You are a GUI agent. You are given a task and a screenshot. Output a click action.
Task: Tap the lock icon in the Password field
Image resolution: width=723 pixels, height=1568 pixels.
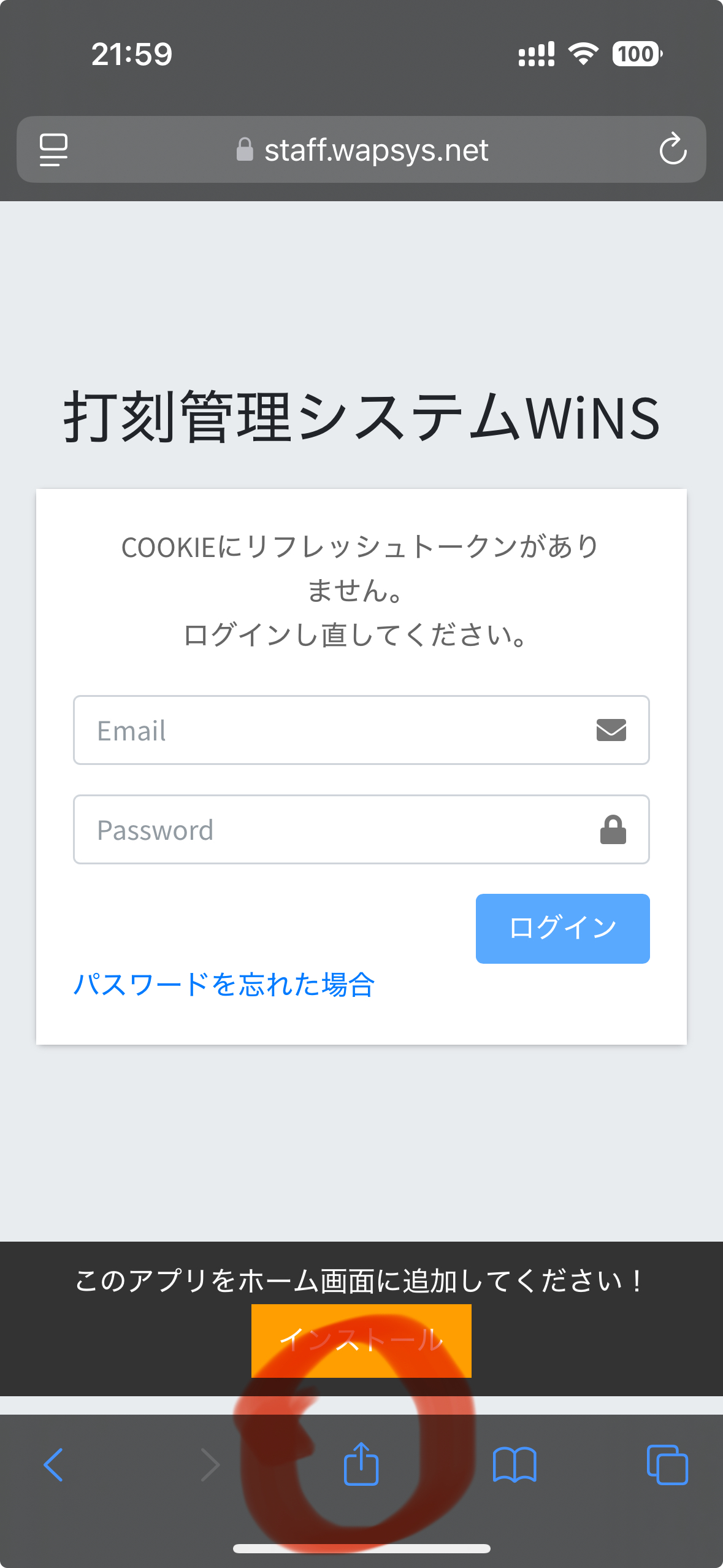coord(612,829)
